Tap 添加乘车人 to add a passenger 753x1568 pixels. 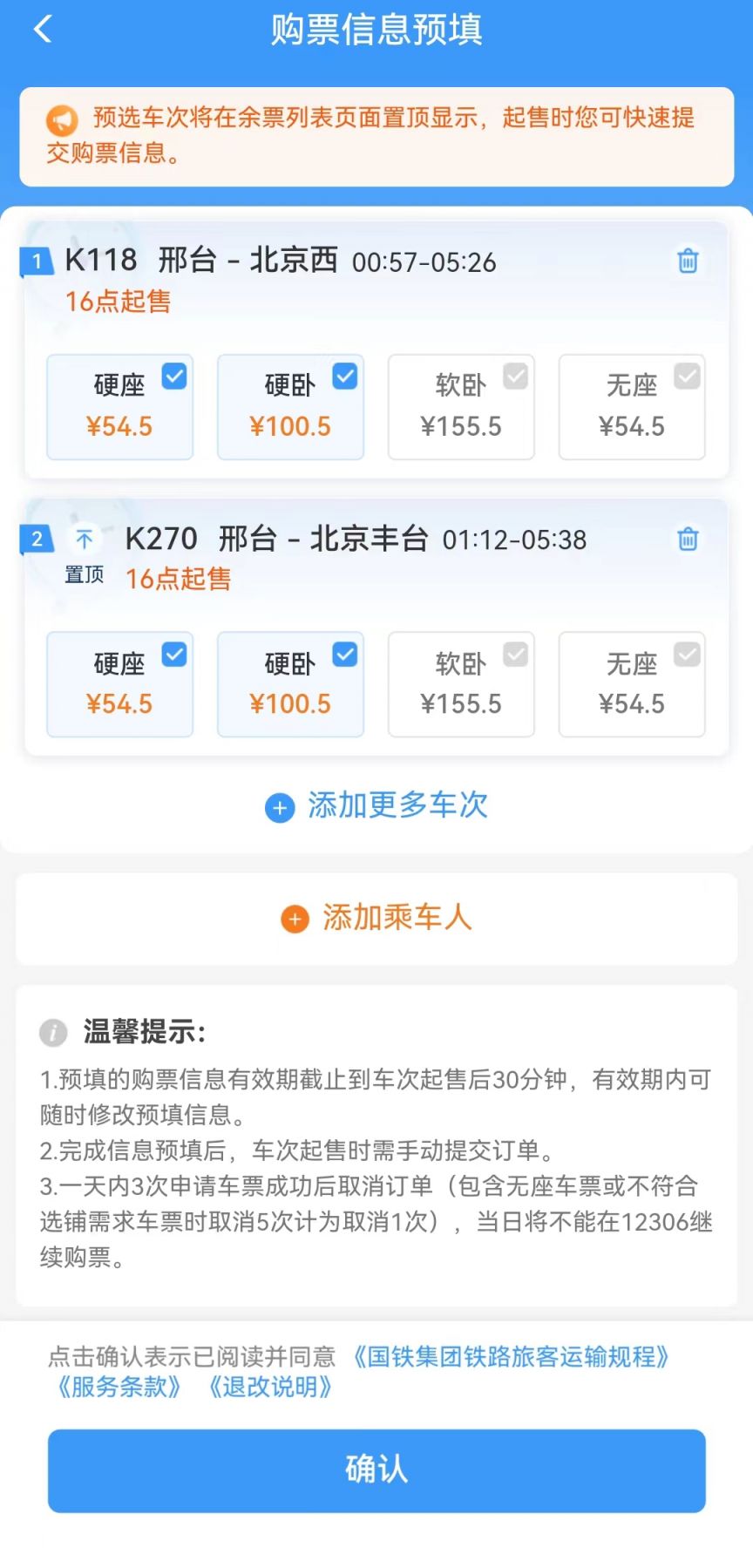pos(397,918)
